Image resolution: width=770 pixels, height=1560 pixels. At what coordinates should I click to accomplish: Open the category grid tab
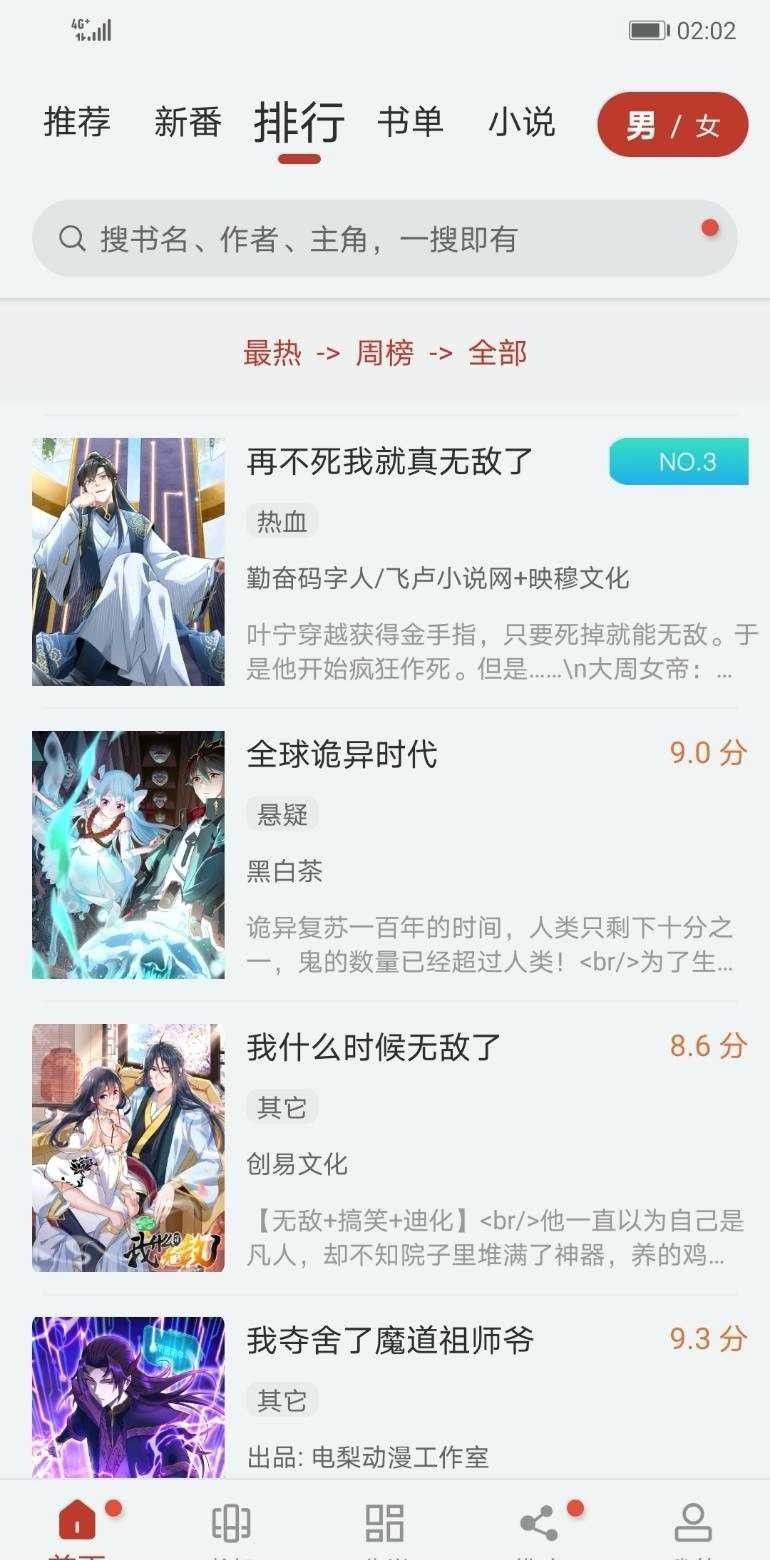[x=385, y=1523]
